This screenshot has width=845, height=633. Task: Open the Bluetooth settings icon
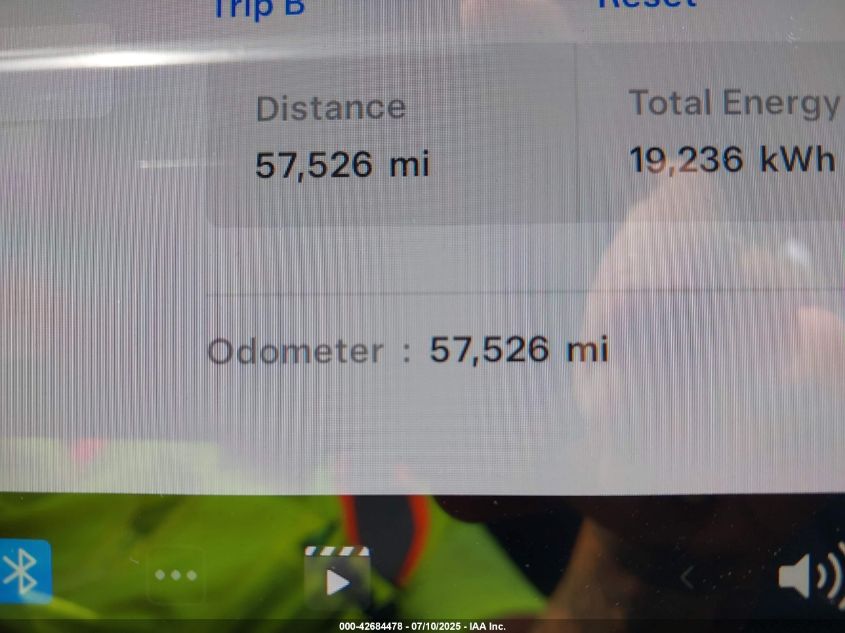20,572
